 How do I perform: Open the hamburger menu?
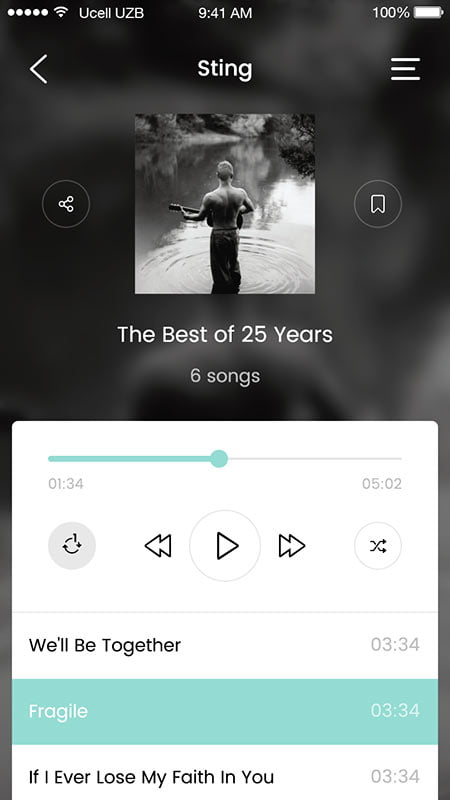pos(406,69)
